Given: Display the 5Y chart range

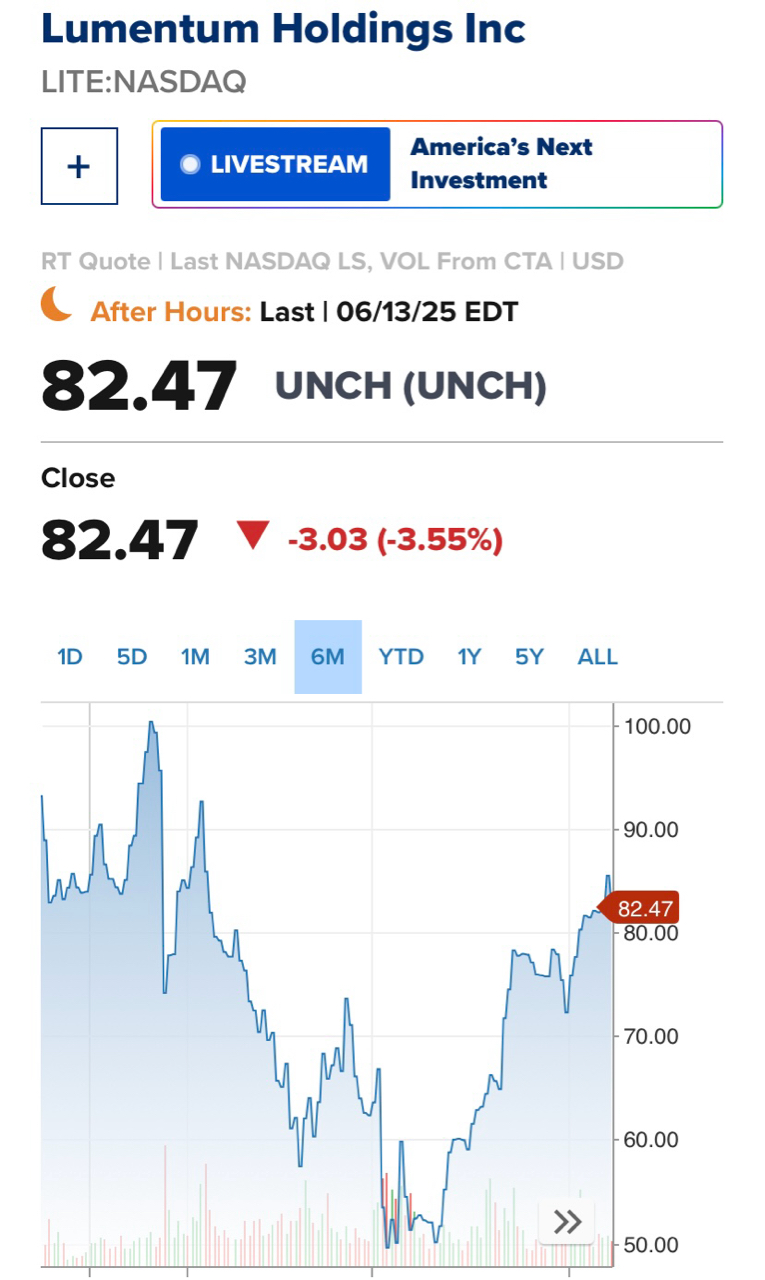Looking at the screenshot, I should coord(529,657).
